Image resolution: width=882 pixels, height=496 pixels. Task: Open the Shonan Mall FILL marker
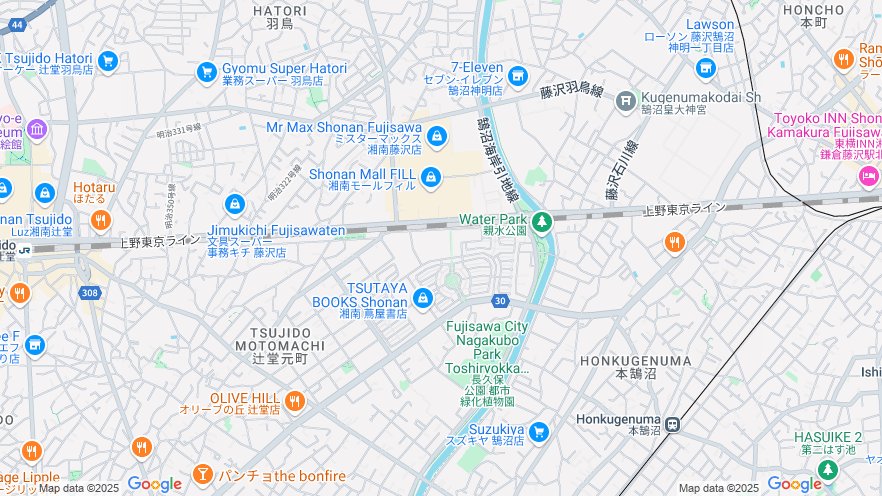click(x=431, y=177)
